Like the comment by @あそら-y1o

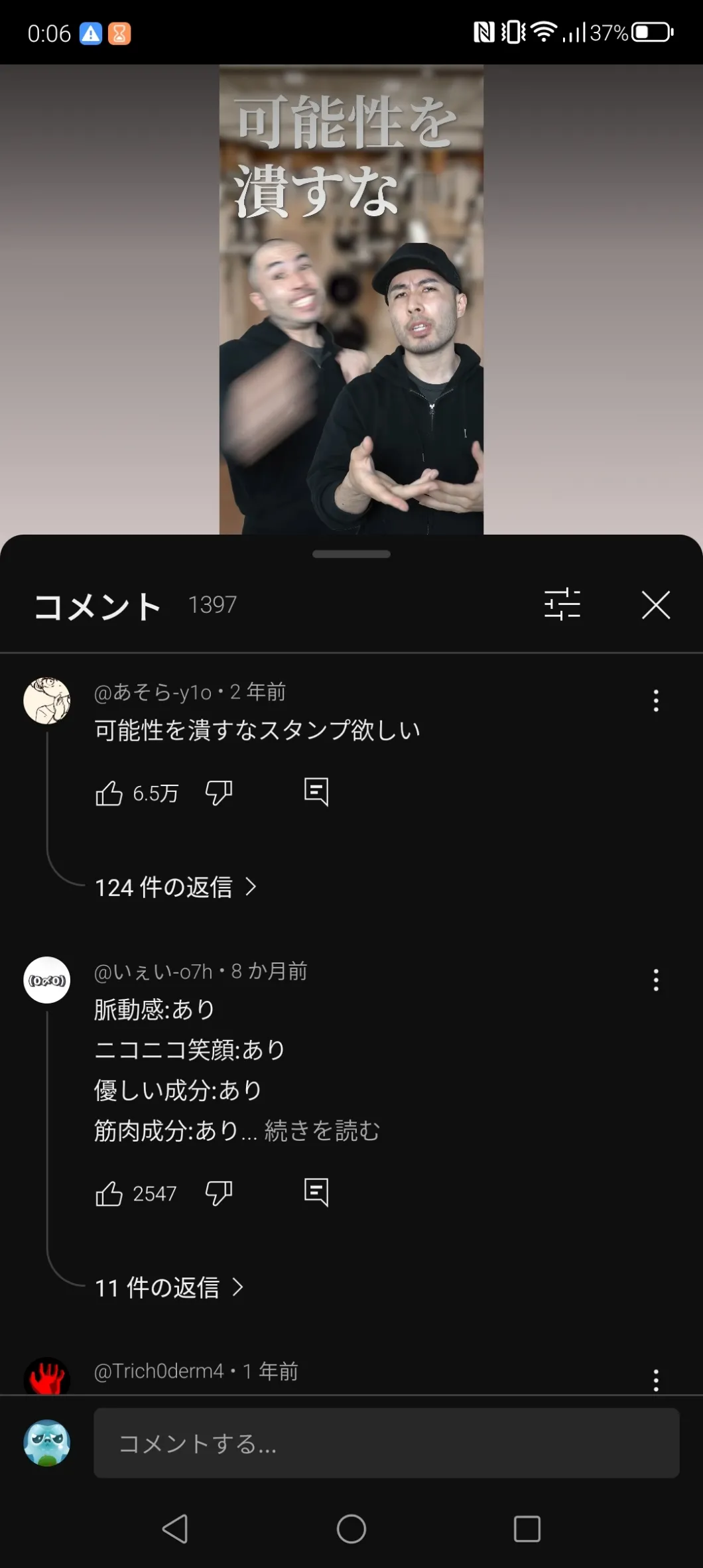coord(109,793)
